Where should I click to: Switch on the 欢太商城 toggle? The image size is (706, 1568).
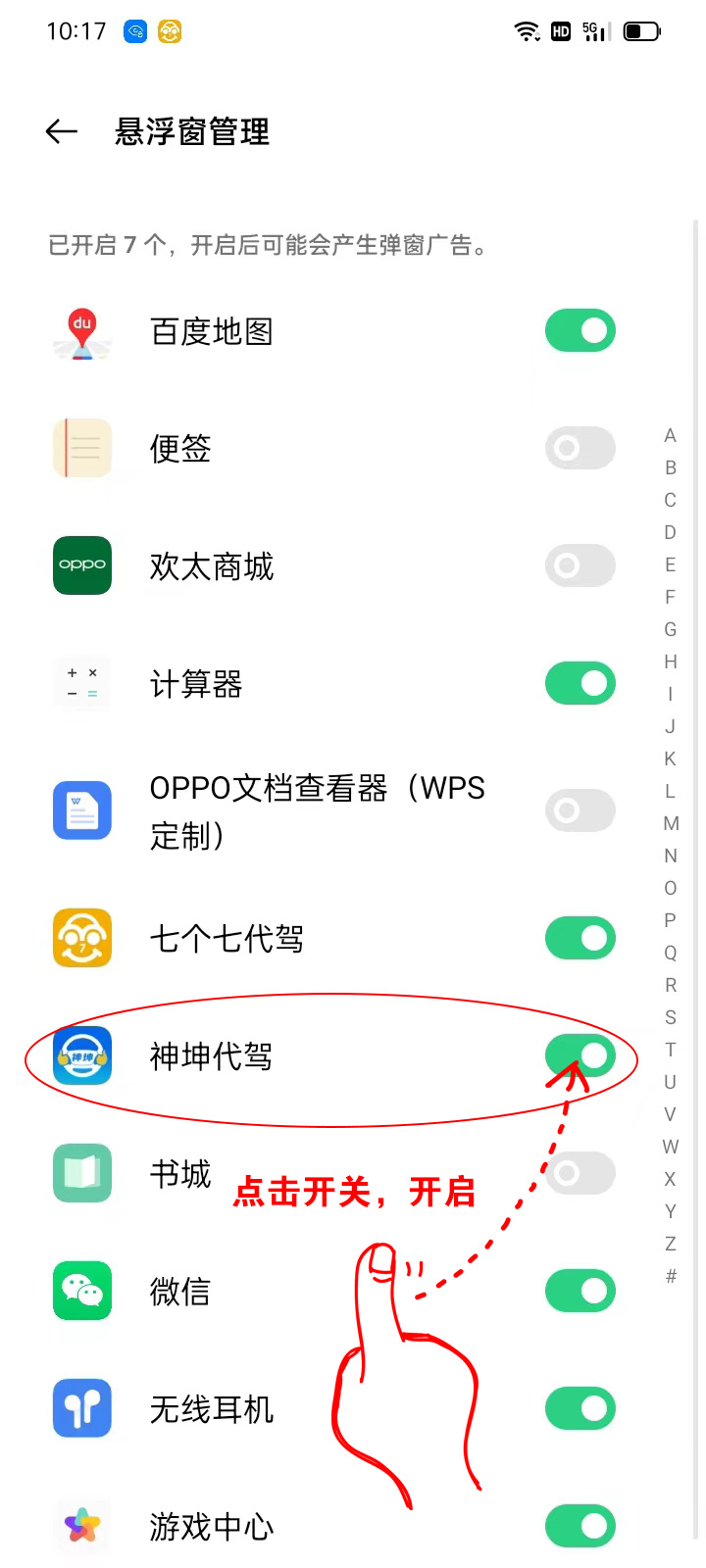(580, 566)
